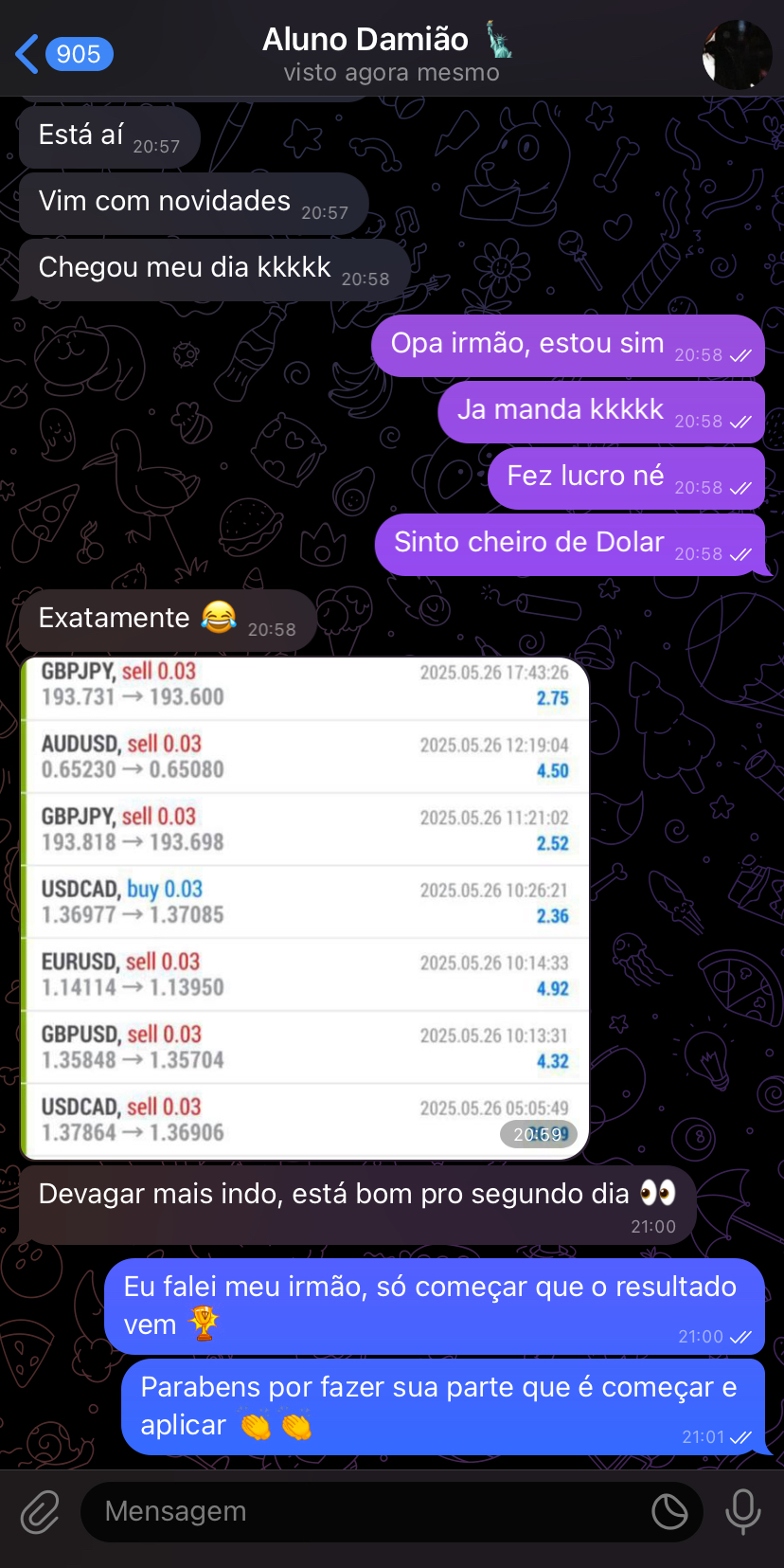
Task: Open the attachment paperclip
Action: [x=40, y=1511]
